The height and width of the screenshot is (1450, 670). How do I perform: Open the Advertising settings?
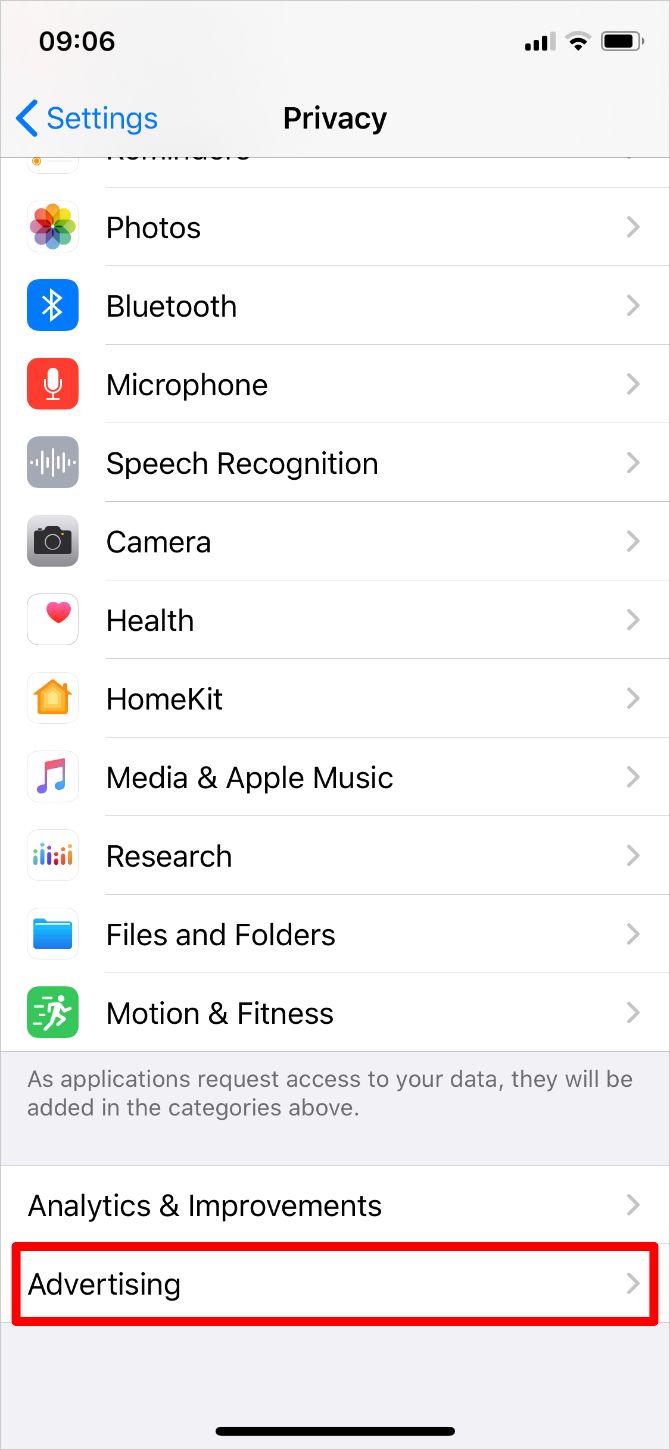click(334, 1284)
